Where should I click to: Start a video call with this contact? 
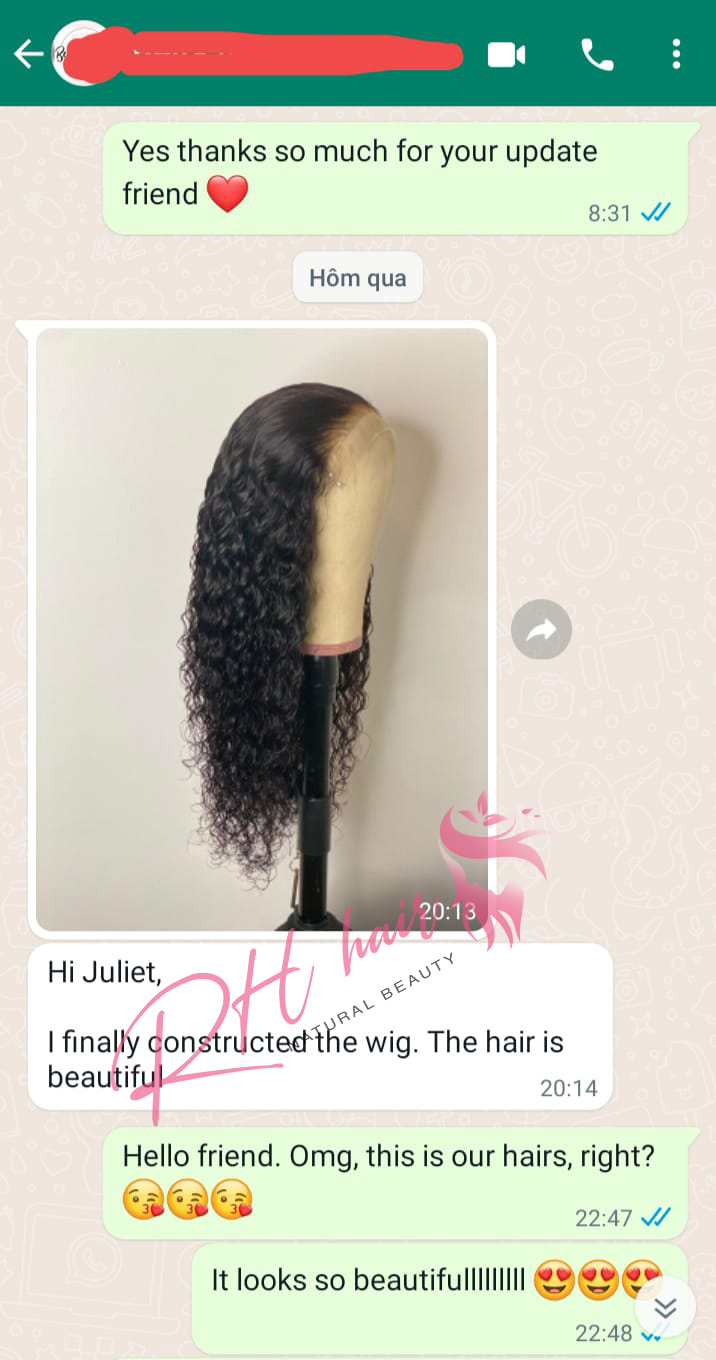pyautogui.click(x=506, y=55)
